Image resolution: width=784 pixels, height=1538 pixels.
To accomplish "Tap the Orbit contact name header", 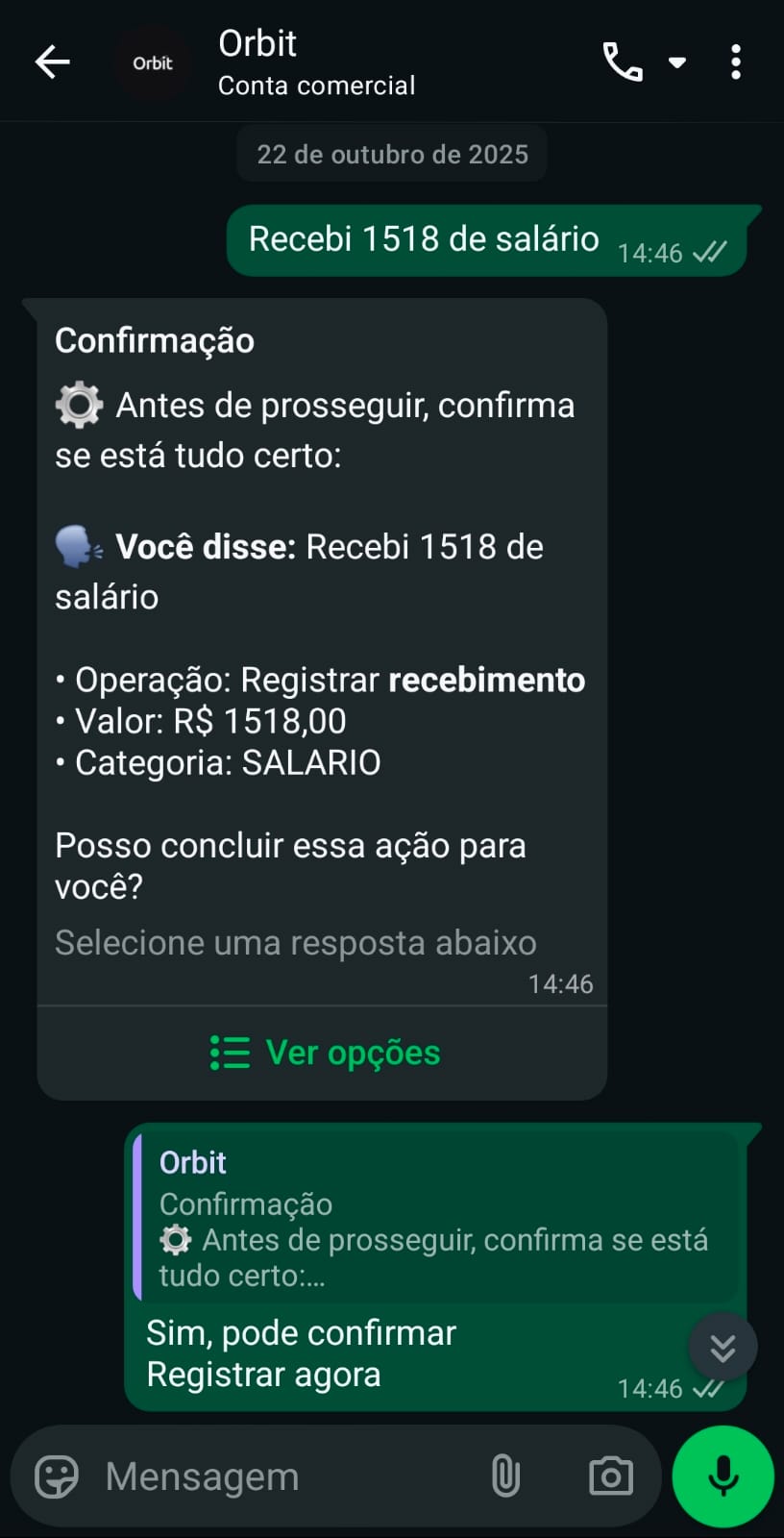I will tap(257, 43).
